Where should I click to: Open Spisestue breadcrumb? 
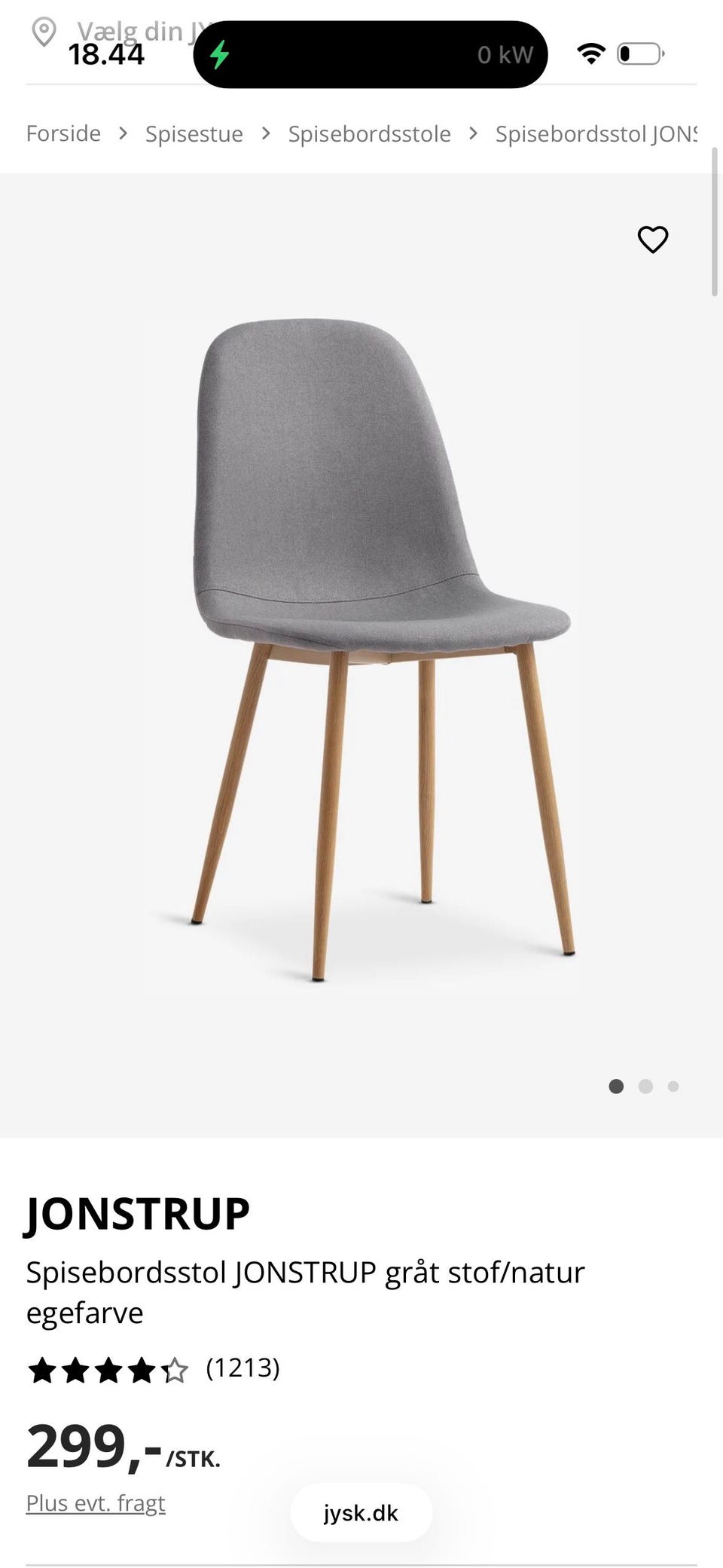194,133
